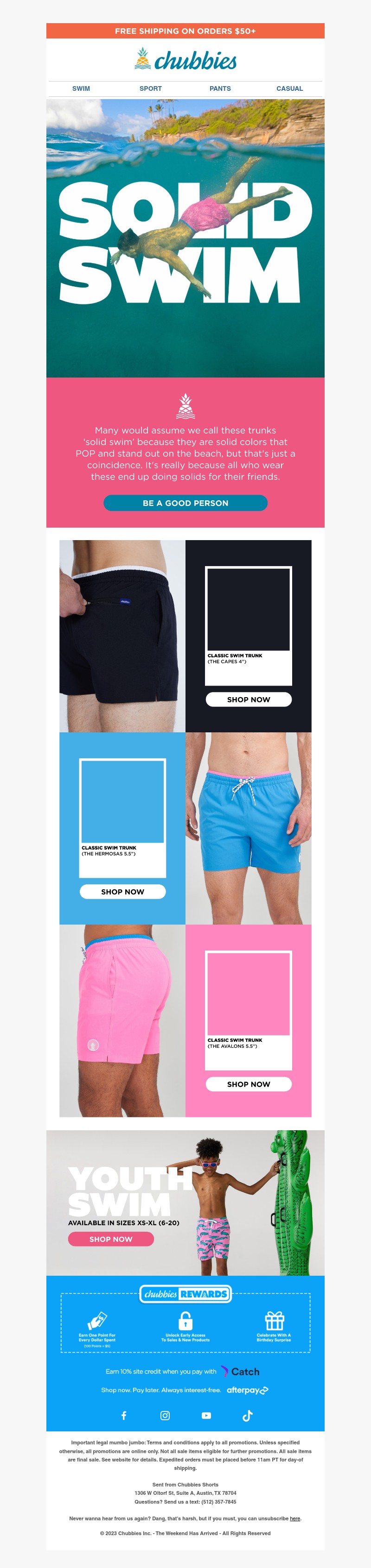The width and height of the screenshot is (371, 1568).
Task: Open the Solid Swim hero image
Action: click(x=185, y=237)
